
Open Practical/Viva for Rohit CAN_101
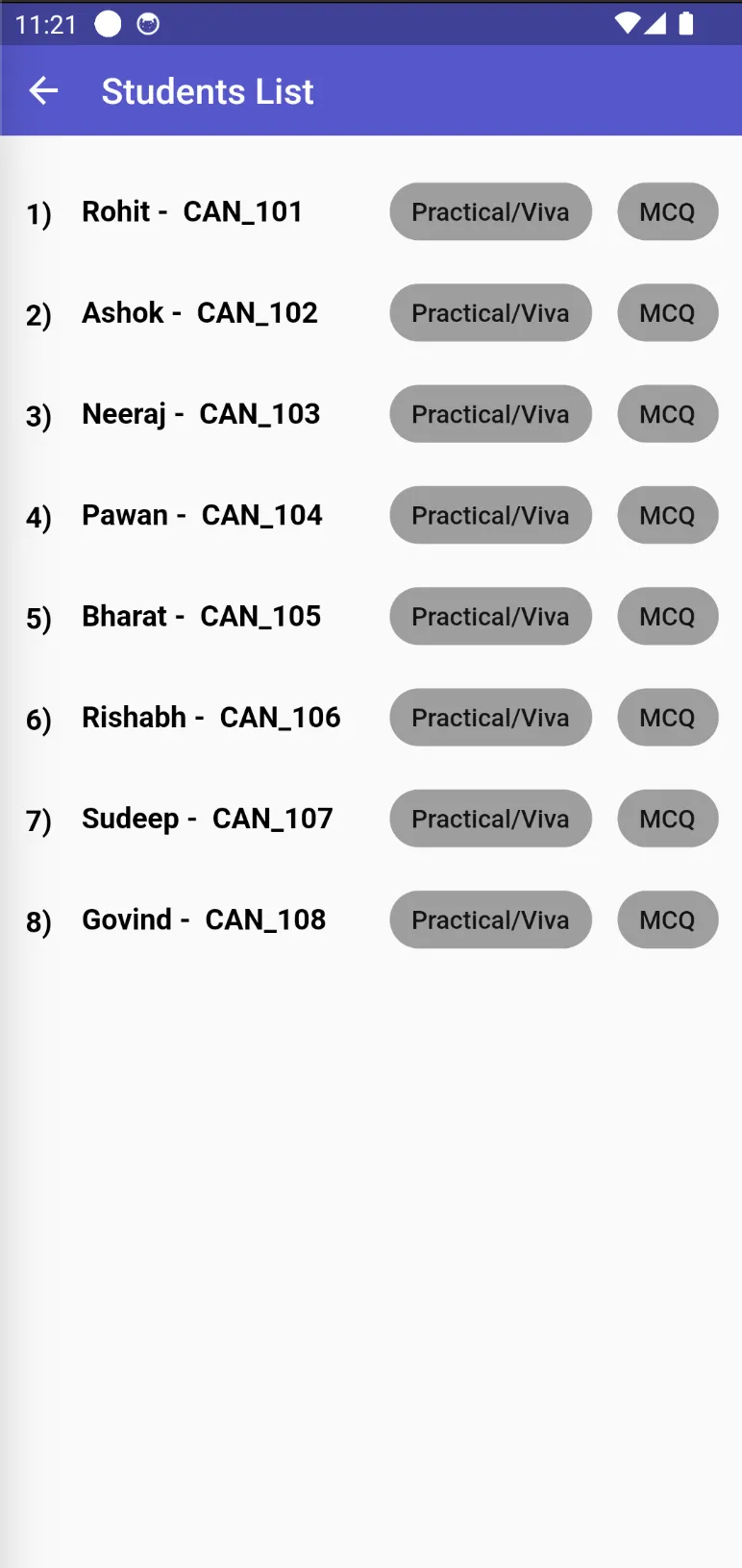(490, 211)
